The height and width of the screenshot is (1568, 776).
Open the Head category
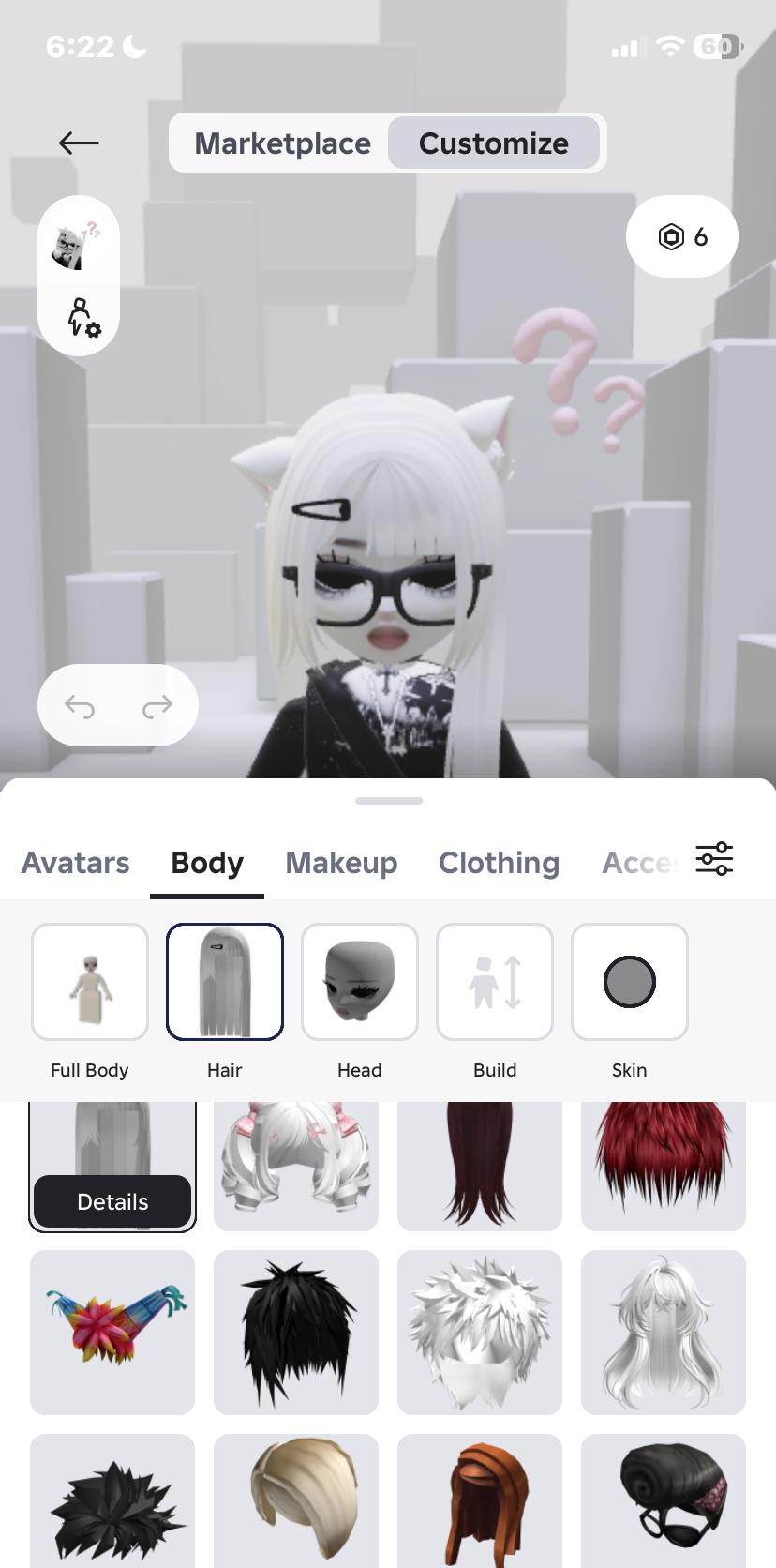pyautogui.click(x=360, y=983)
